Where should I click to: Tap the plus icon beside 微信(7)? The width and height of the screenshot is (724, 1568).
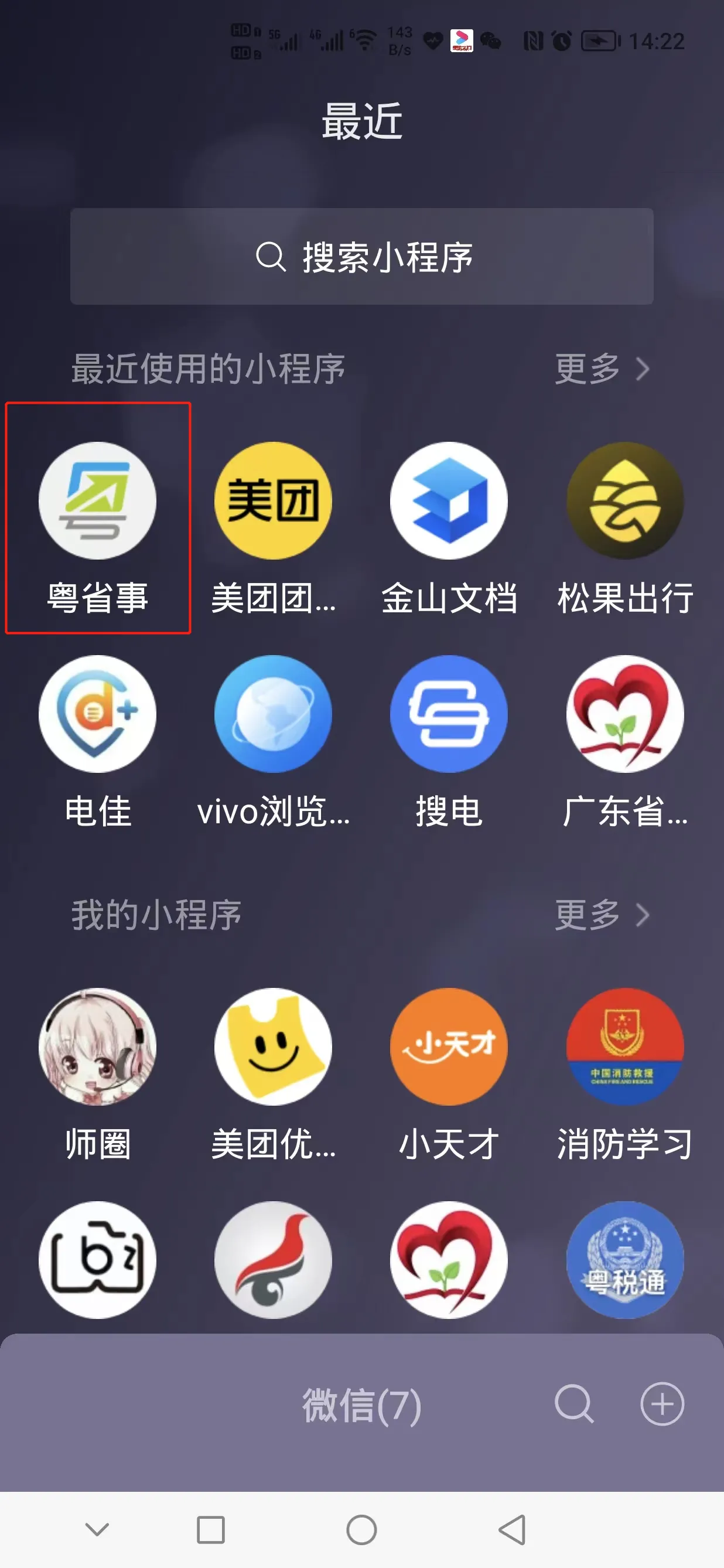click(662, 1405)
